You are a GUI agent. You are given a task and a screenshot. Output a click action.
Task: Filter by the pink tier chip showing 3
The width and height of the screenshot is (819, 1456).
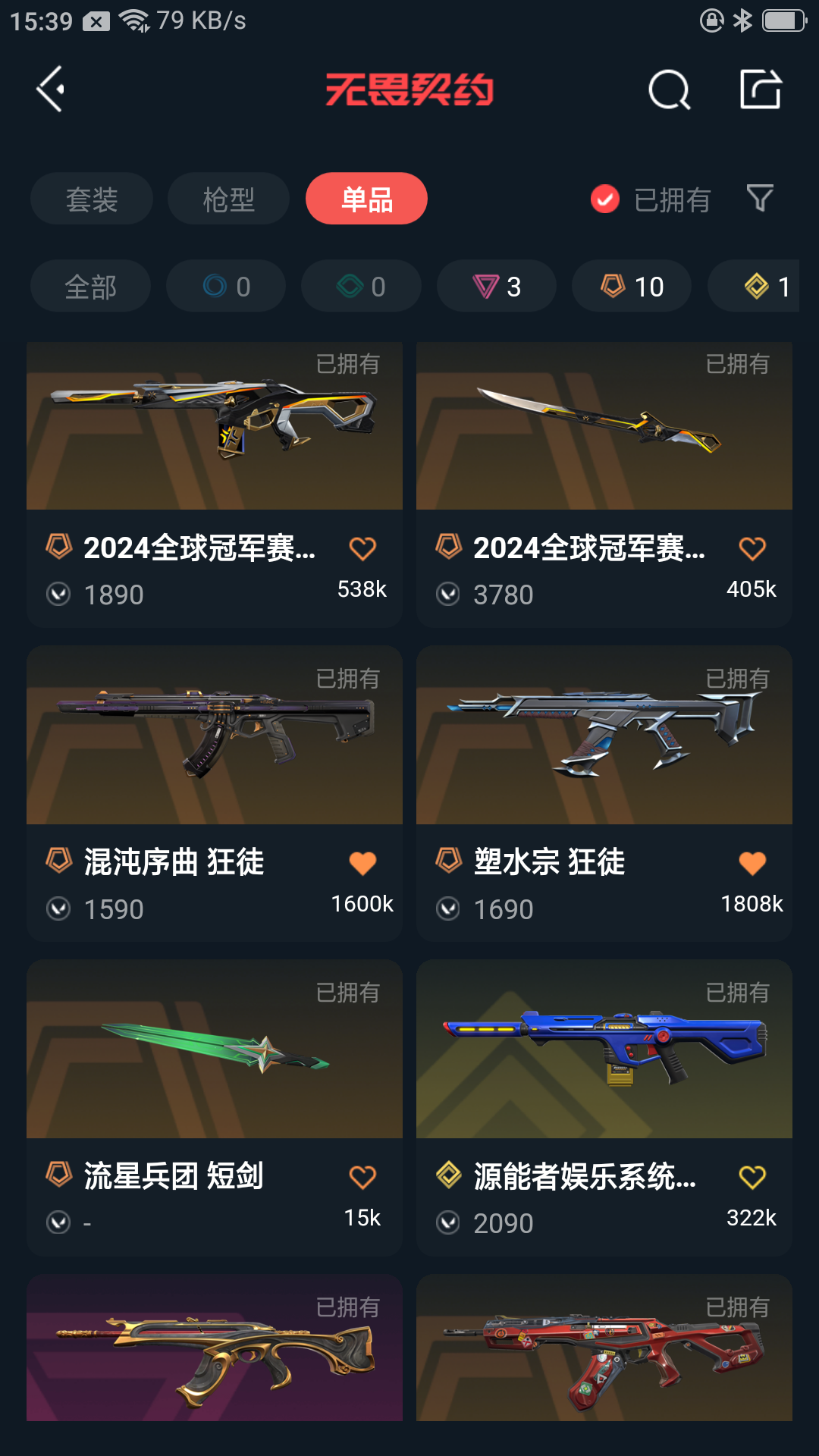(x=497, y=287)
